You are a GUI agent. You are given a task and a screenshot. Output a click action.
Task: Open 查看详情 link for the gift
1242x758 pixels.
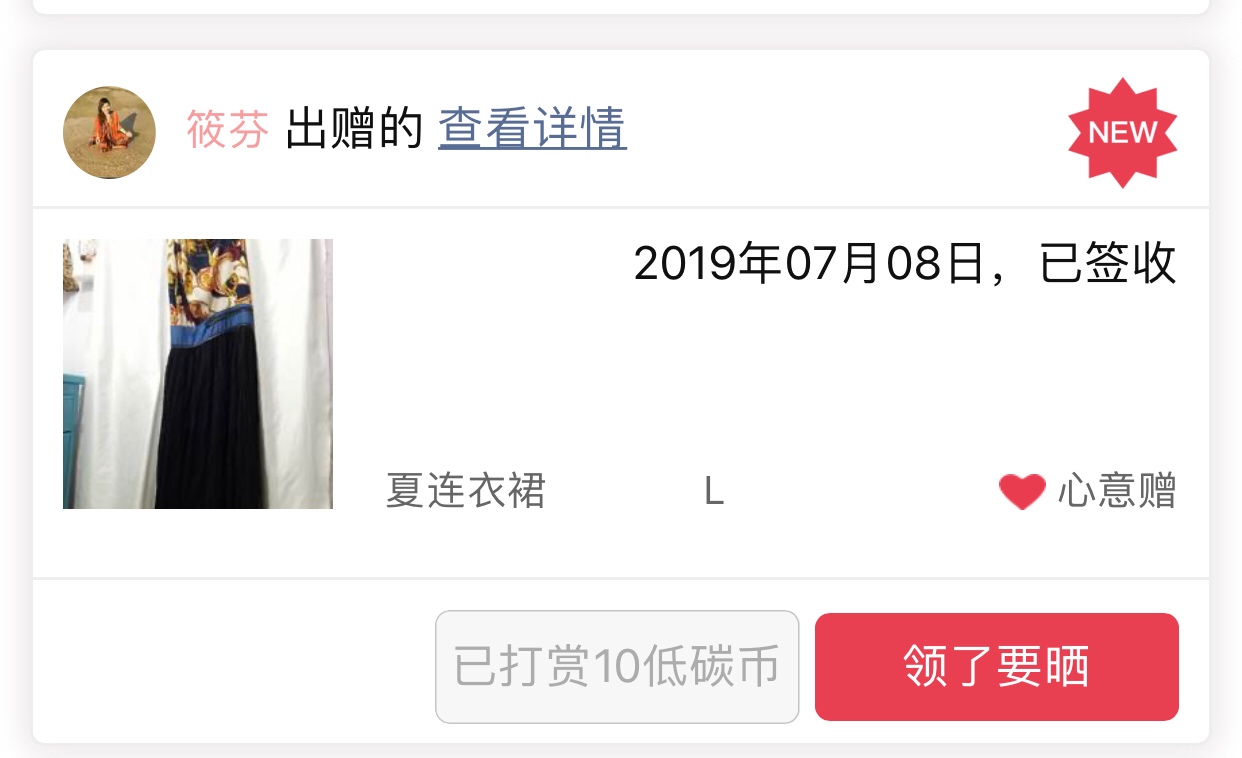tap(532, 129)
